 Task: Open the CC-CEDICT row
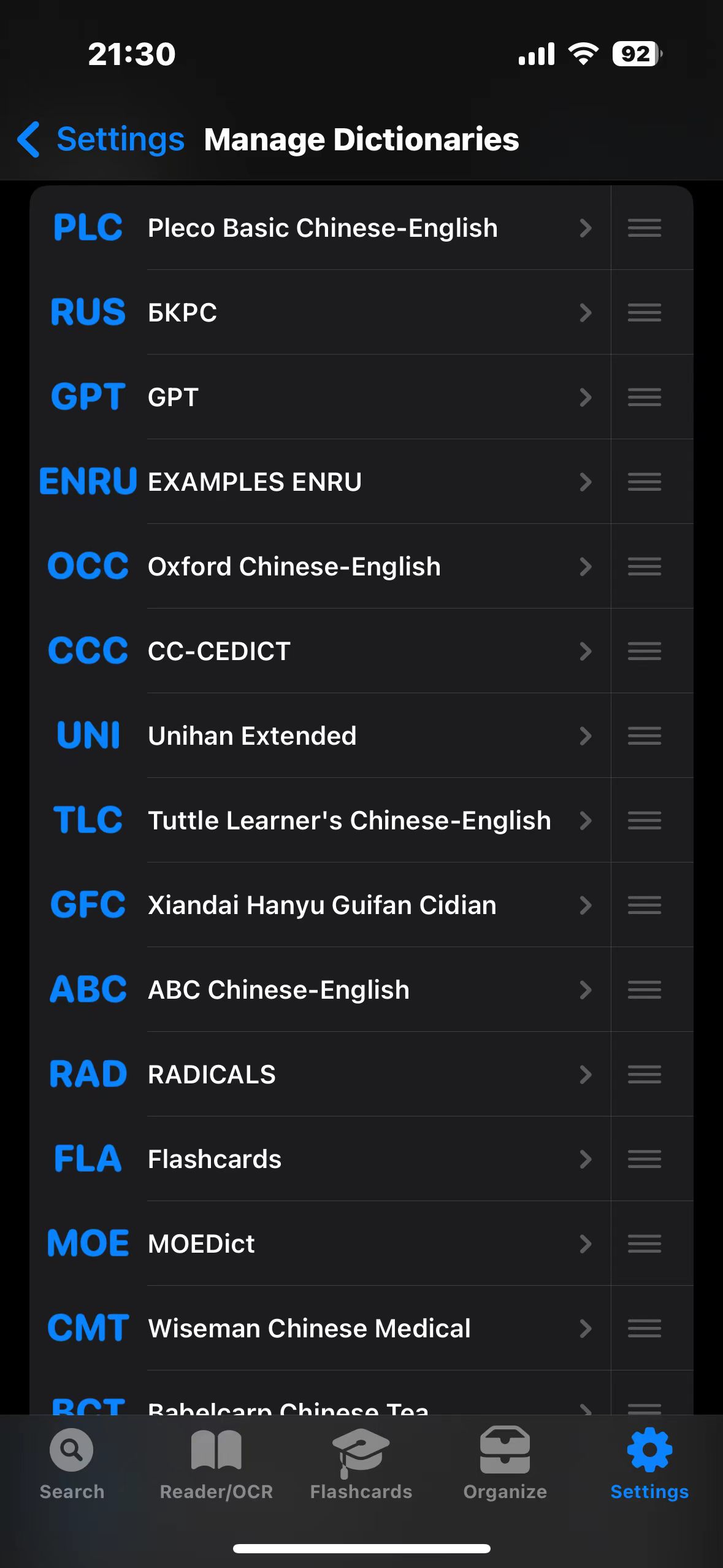[320, 651]
